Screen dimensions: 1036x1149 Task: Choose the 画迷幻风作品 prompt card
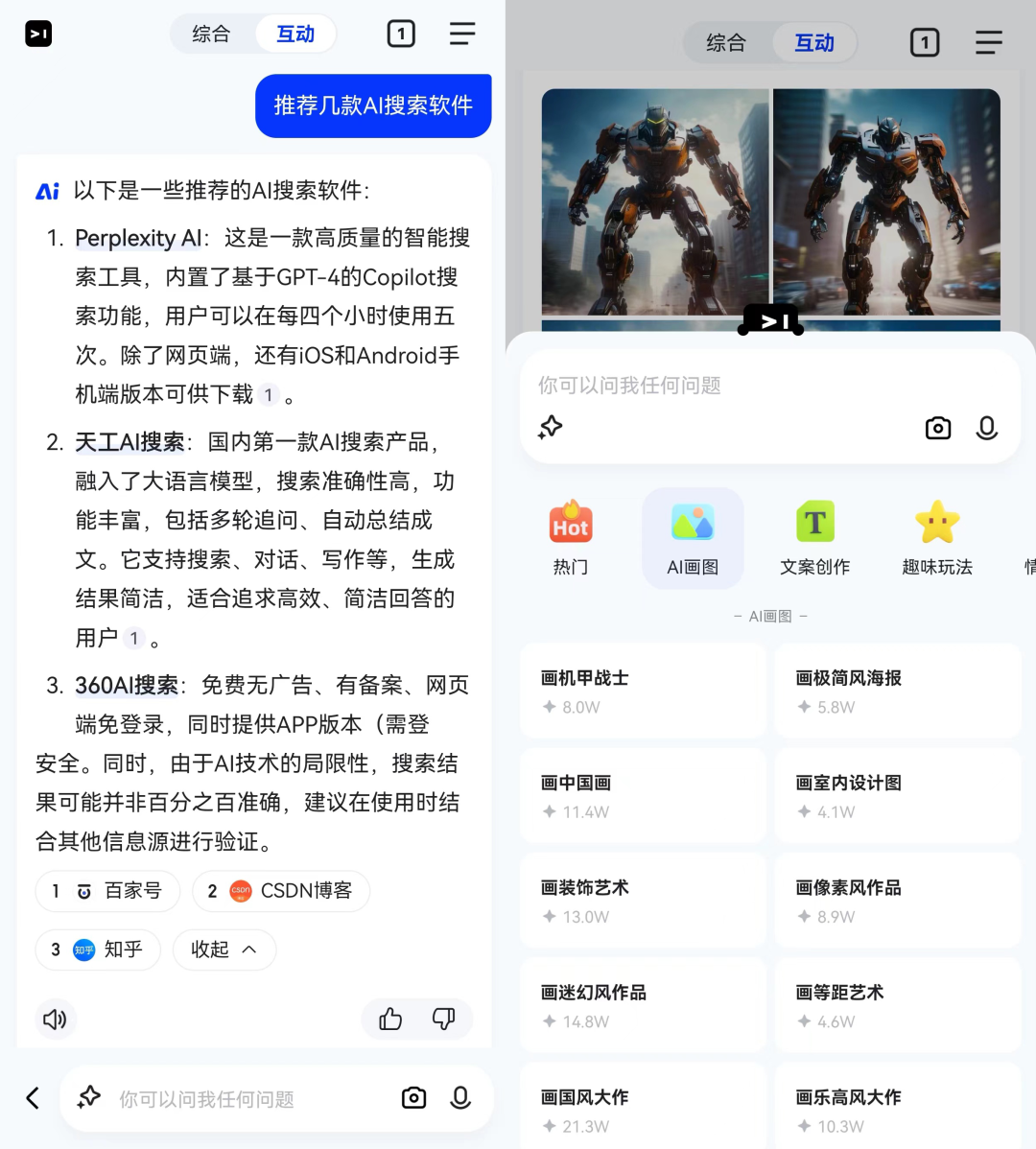coord(643,1005)
